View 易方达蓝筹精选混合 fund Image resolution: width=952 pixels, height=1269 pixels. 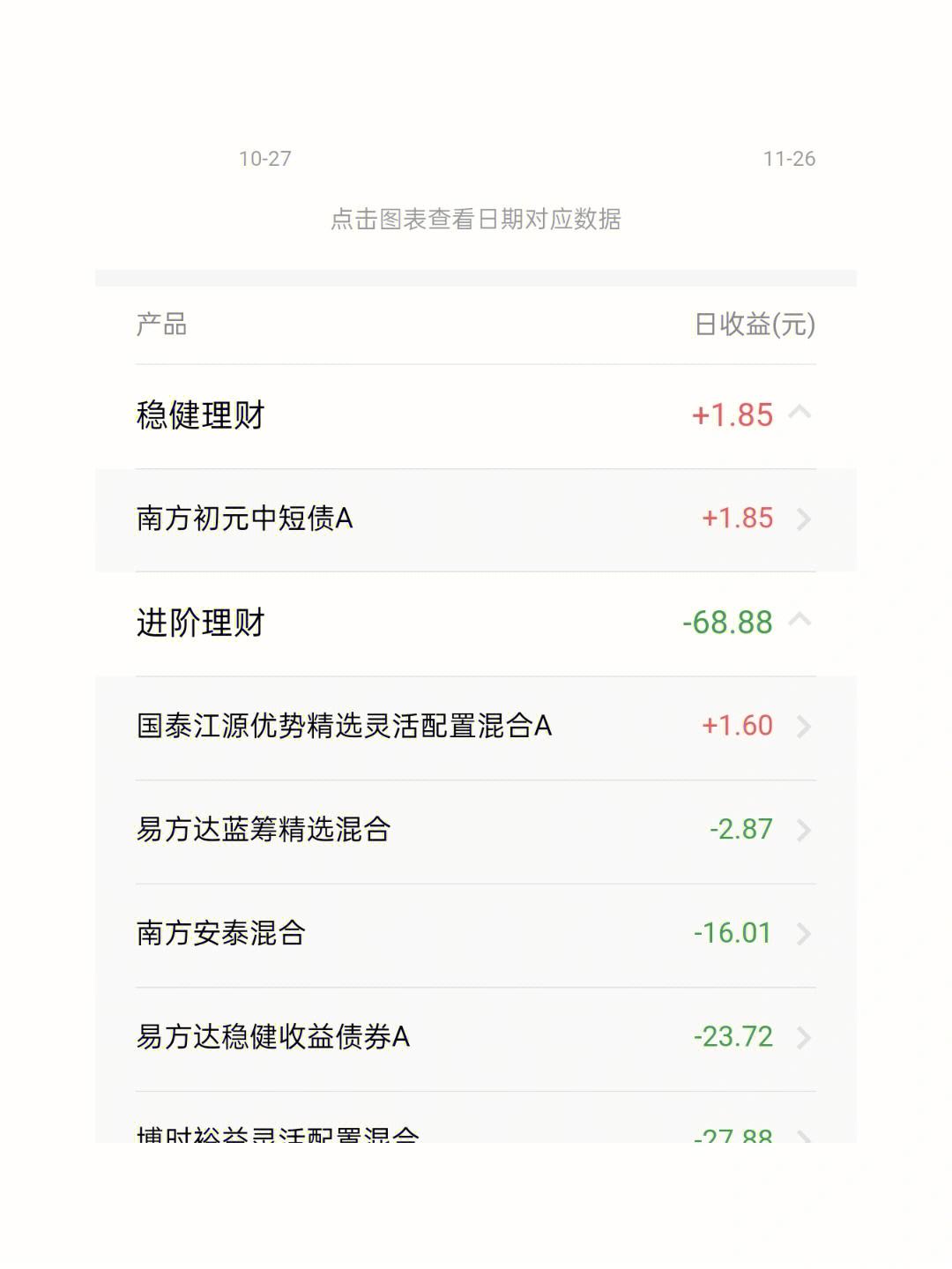(475, 830)
